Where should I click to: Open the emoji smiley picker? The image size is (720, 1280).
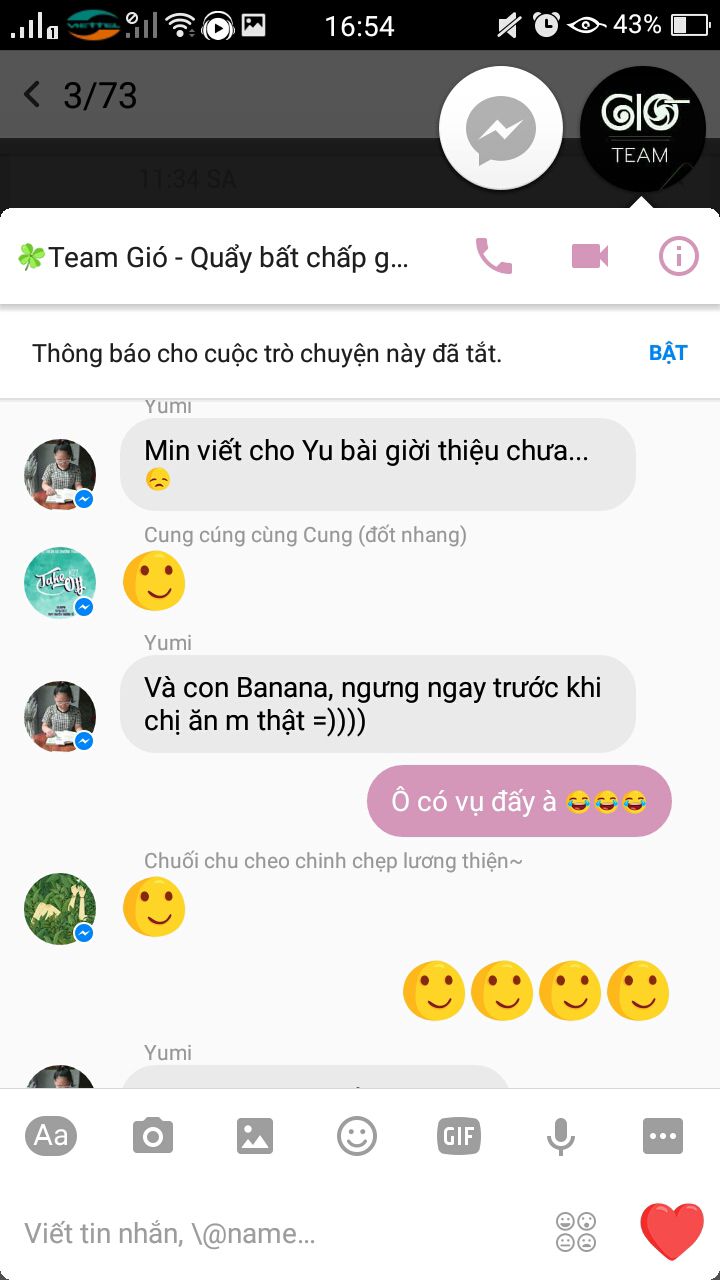[357, 1136]
